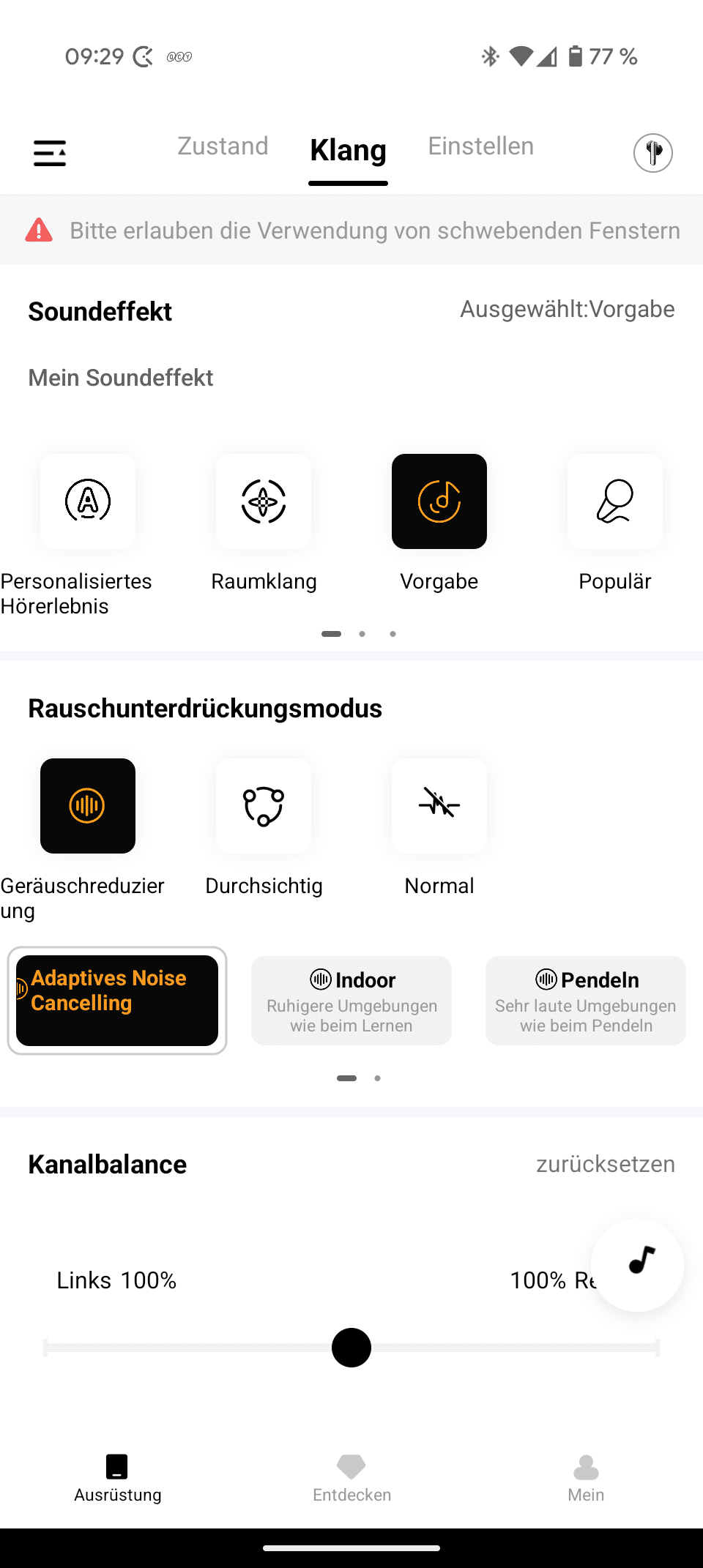The image size is (703, 1568).
Task: Open the hamburger menu
Action: pyautogui.click(x=50, y=153)
